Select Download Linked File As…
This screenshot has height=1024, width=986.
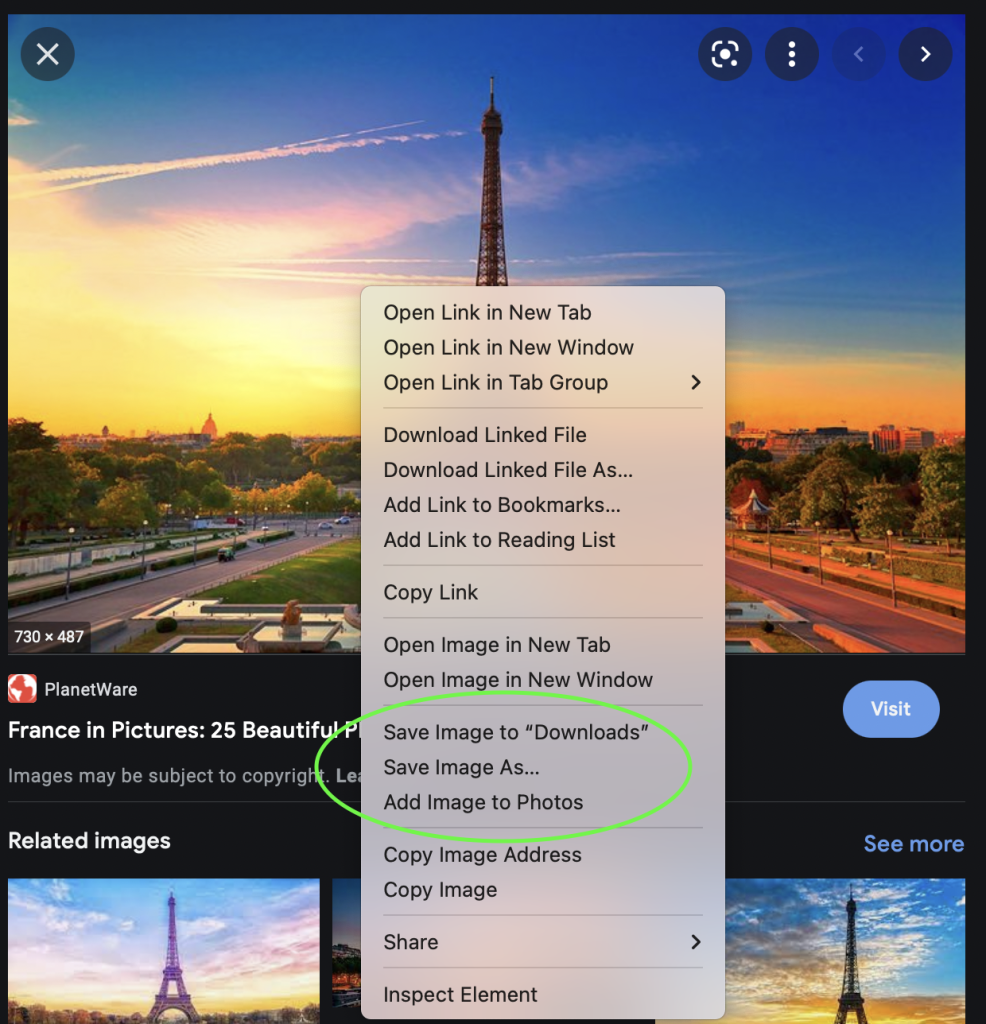508,470
